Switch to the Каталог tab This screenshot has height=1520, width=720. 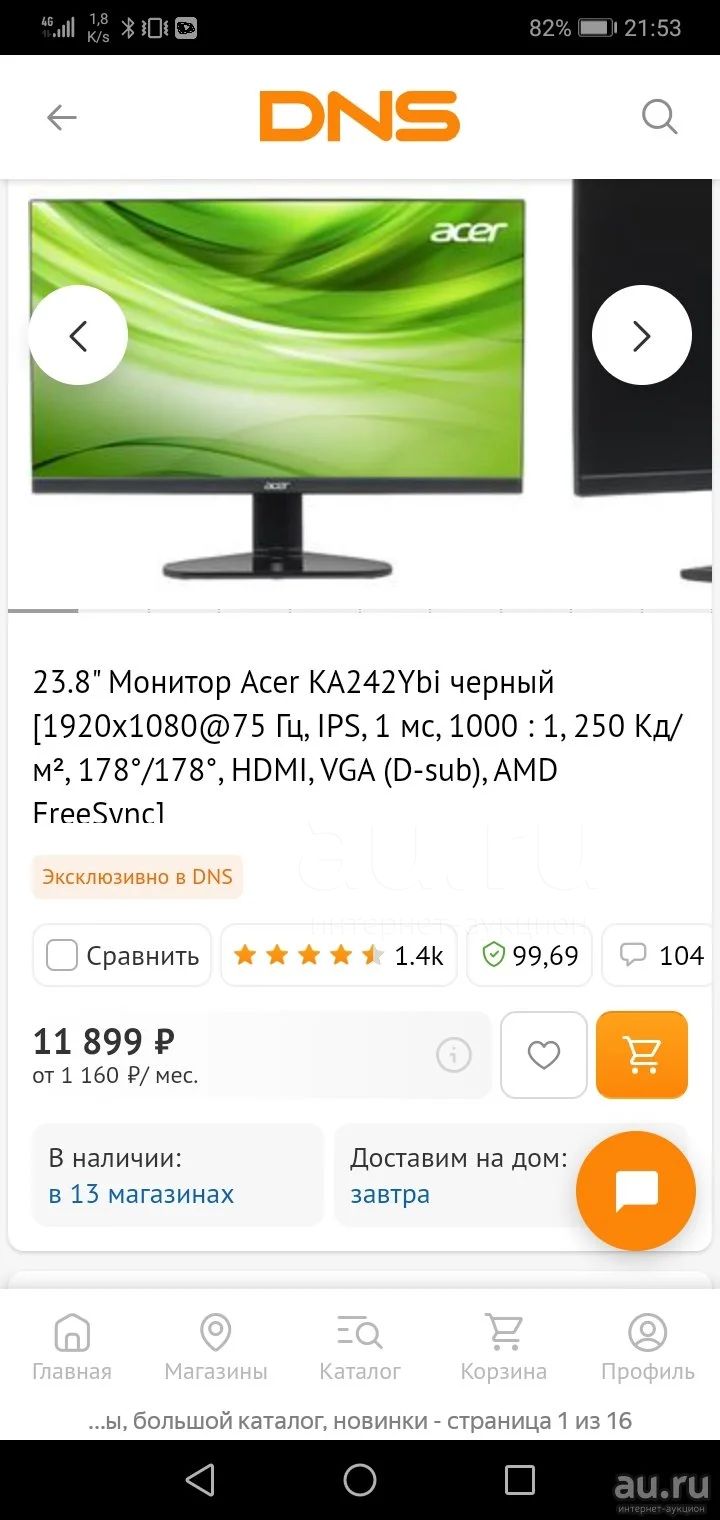pos(360,1348)
